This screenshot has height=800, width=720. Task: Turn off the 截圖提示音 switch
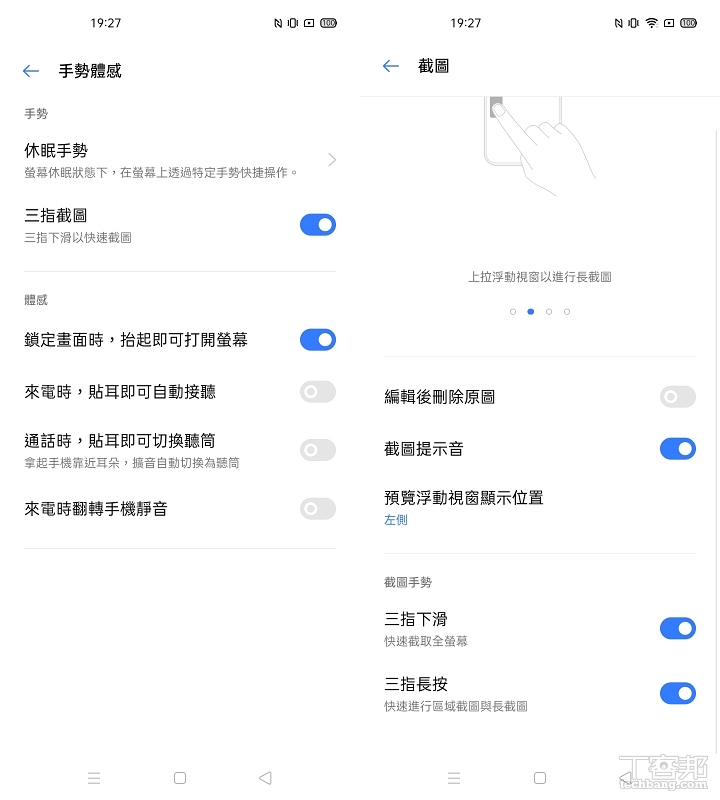coord(677,448)
